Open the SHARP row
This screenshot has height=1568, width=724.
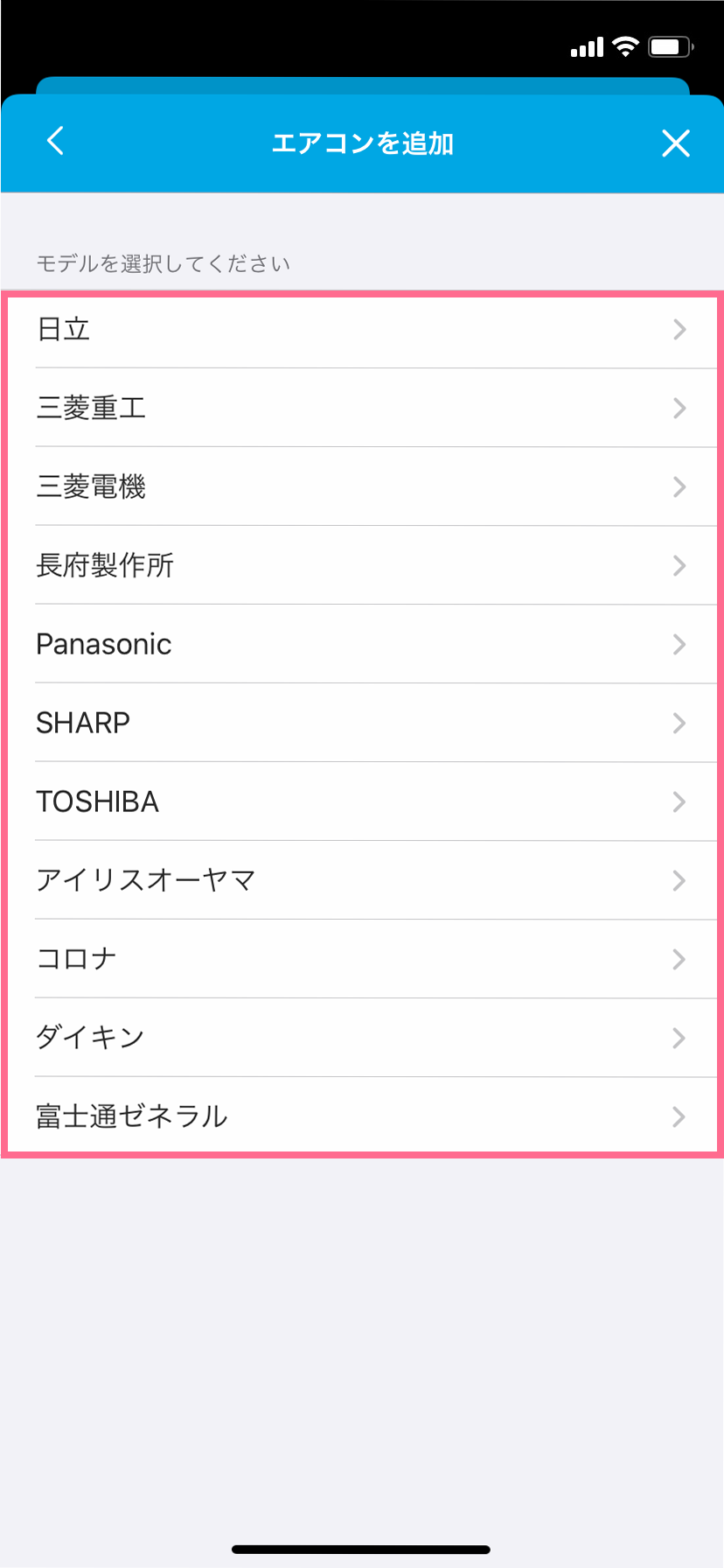pyautogui.click(x=362, y=723)
